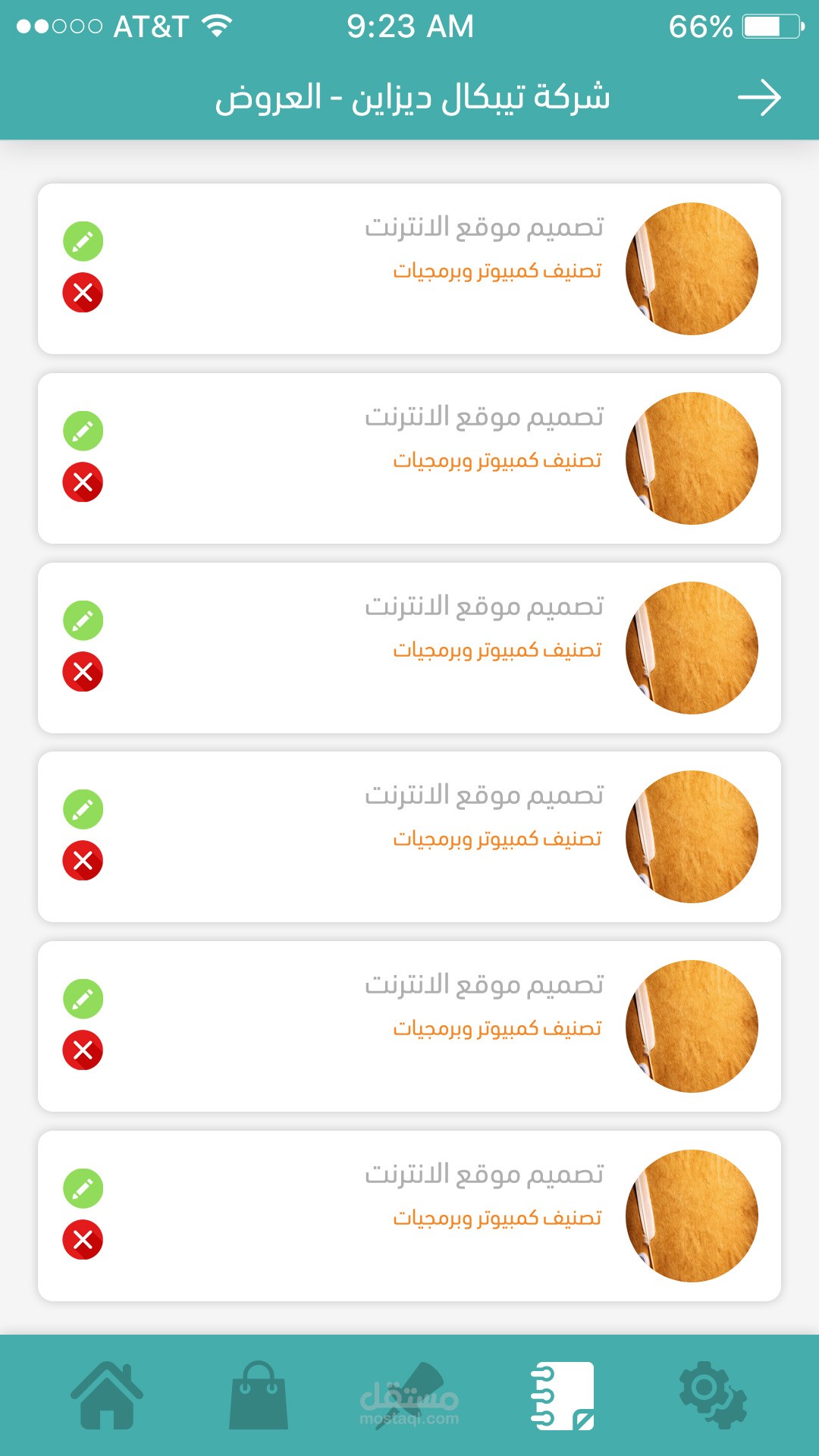The height and width of the screenshot is (1456, 819).
Task: Remove the fourth offer with its red X
Action: [x=83, y=861]
